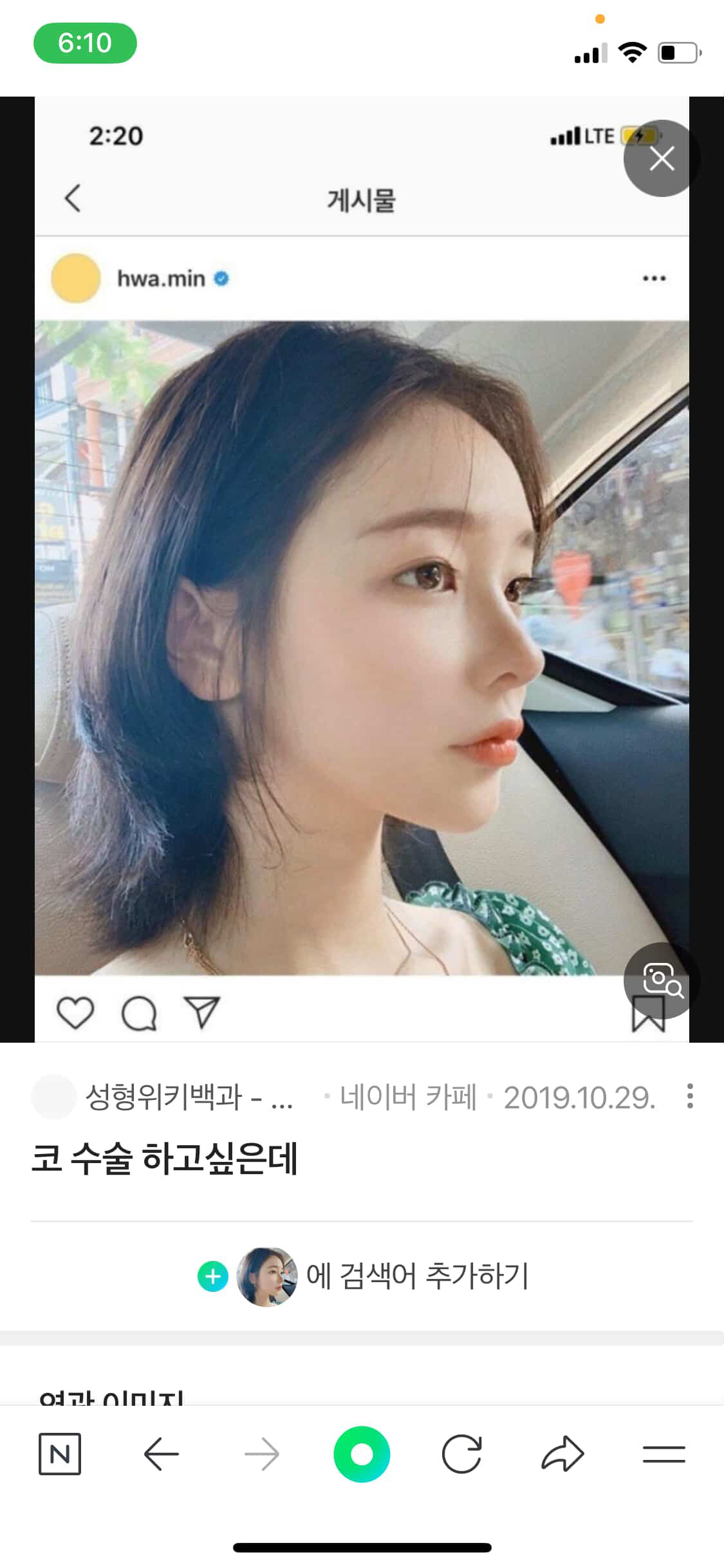Go back to the previous page
This screenshot has width=724, height=1568.
[x=161, y=1454]
